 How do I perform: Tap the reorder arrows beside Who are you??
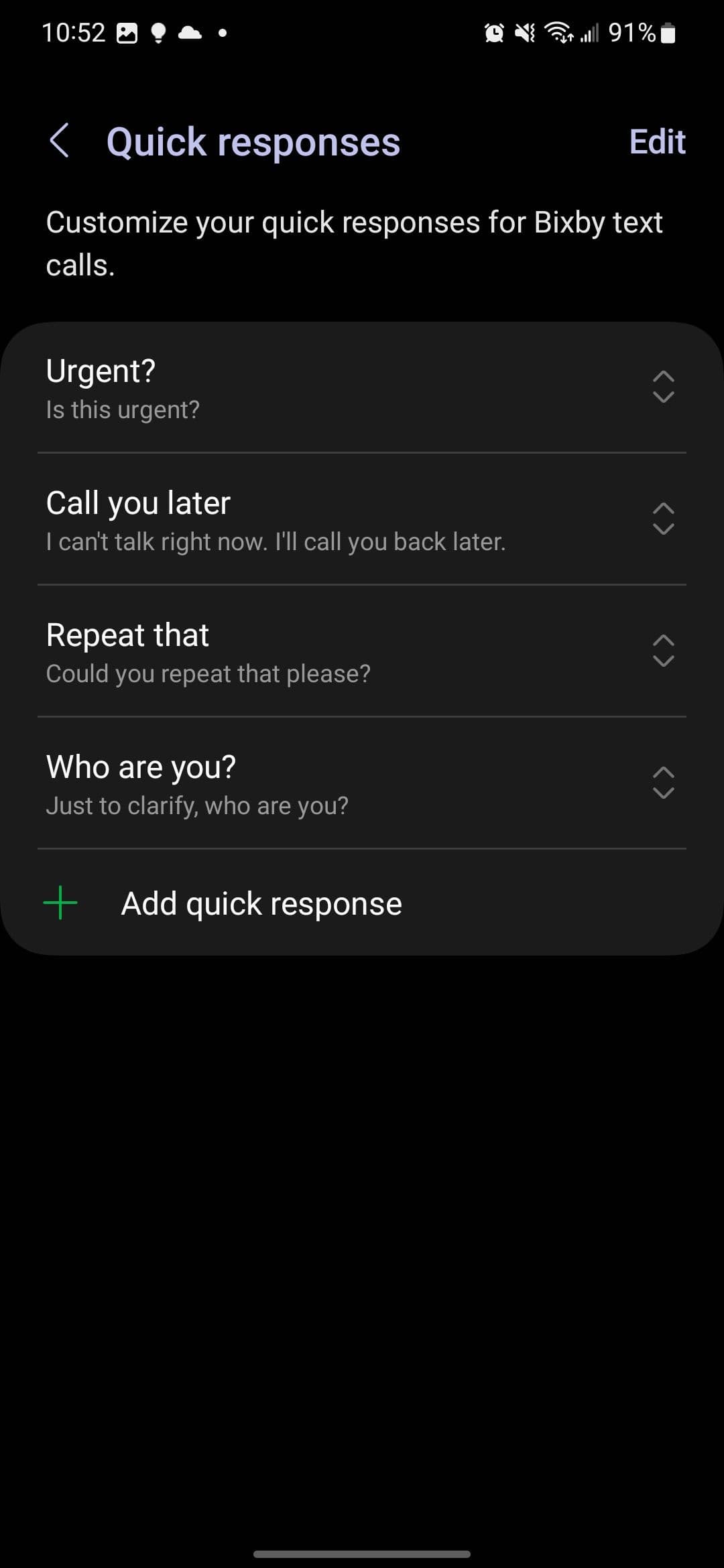[663, 783]
